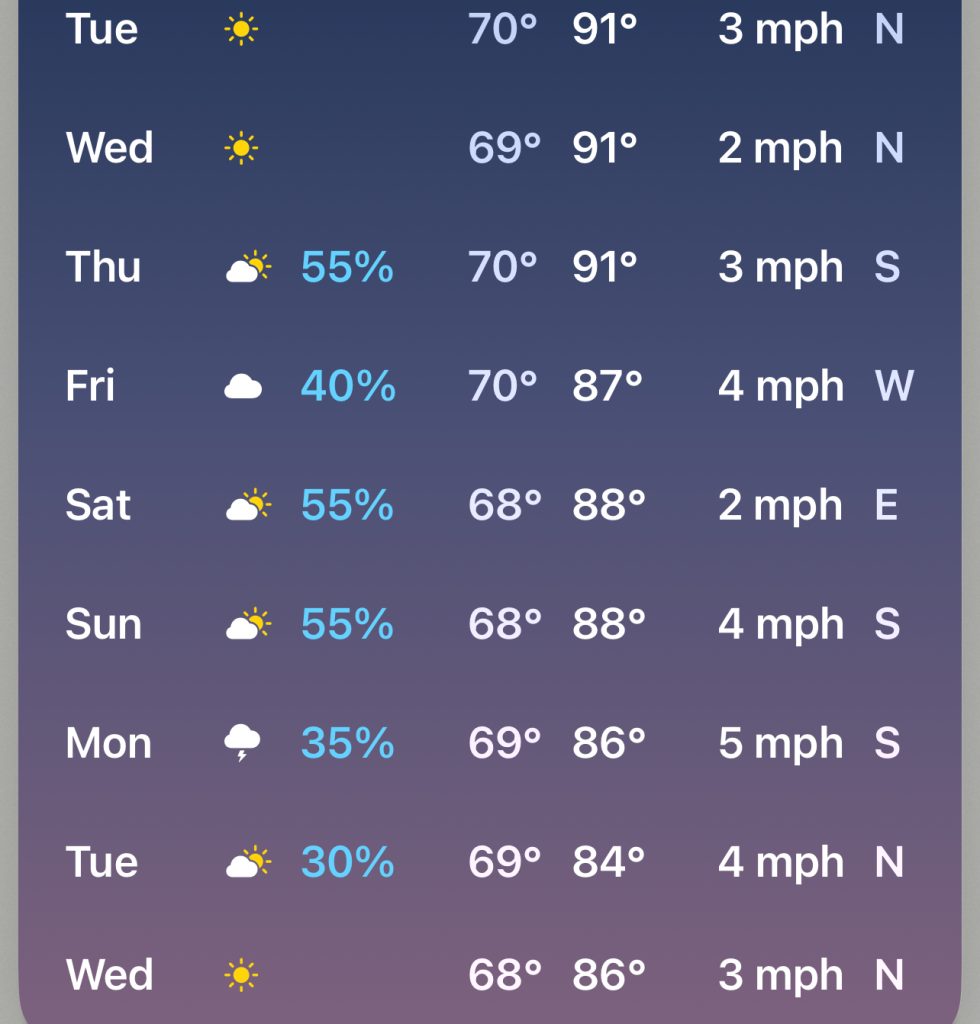
Task: Open the Tuesday row with 91° high
Action: click(489, 29)
